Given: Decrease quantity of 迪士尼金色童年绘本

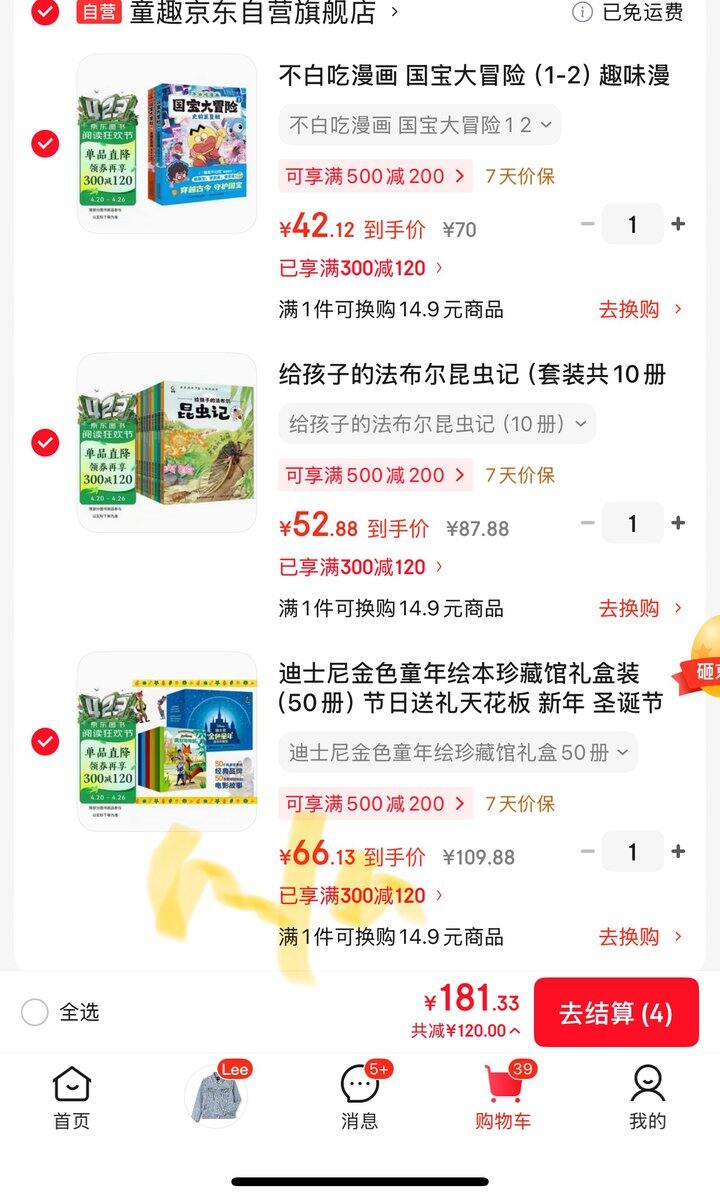Looking at the screenshot, I should click(x=588, y=852).
